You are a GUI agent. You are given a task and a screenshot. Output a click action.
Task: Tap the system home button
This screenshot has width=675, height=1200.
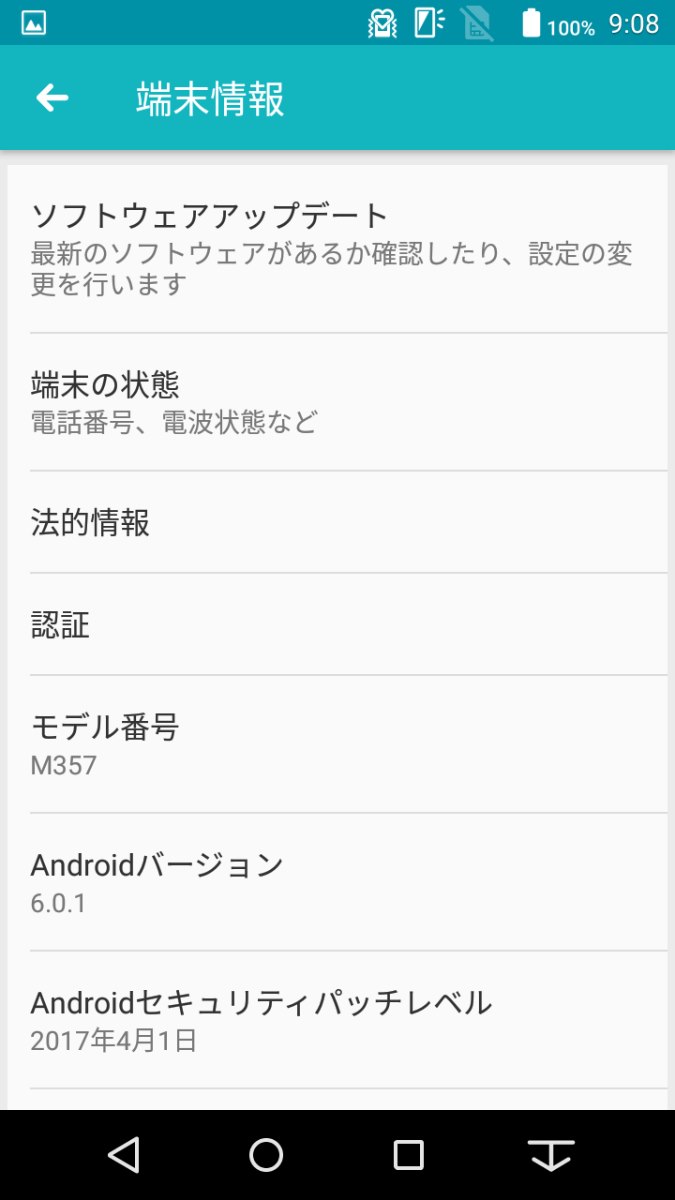click(x=266, y=1155)
